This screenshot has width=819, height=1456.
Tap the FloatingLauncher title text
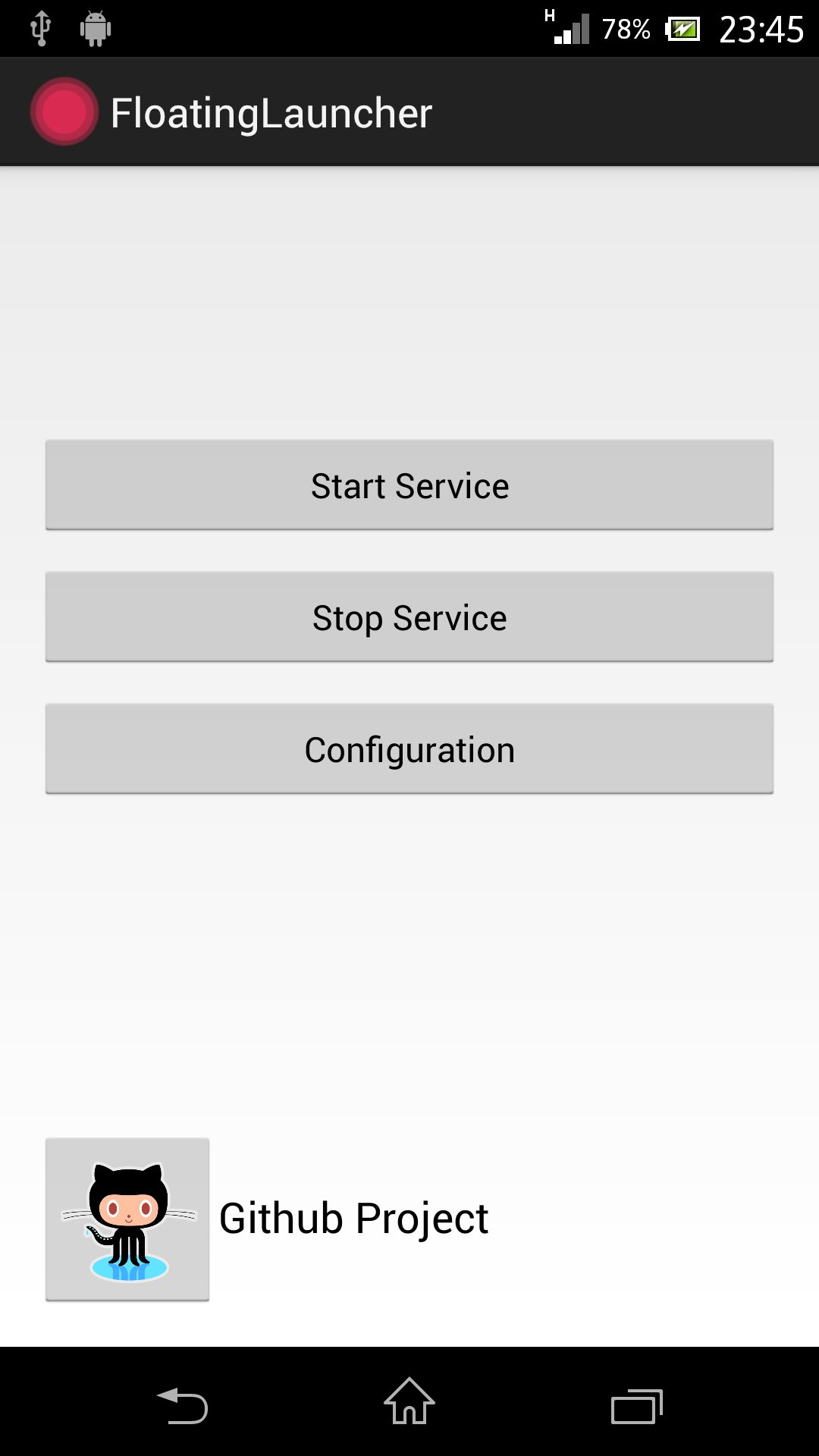(x=271, y=112)
